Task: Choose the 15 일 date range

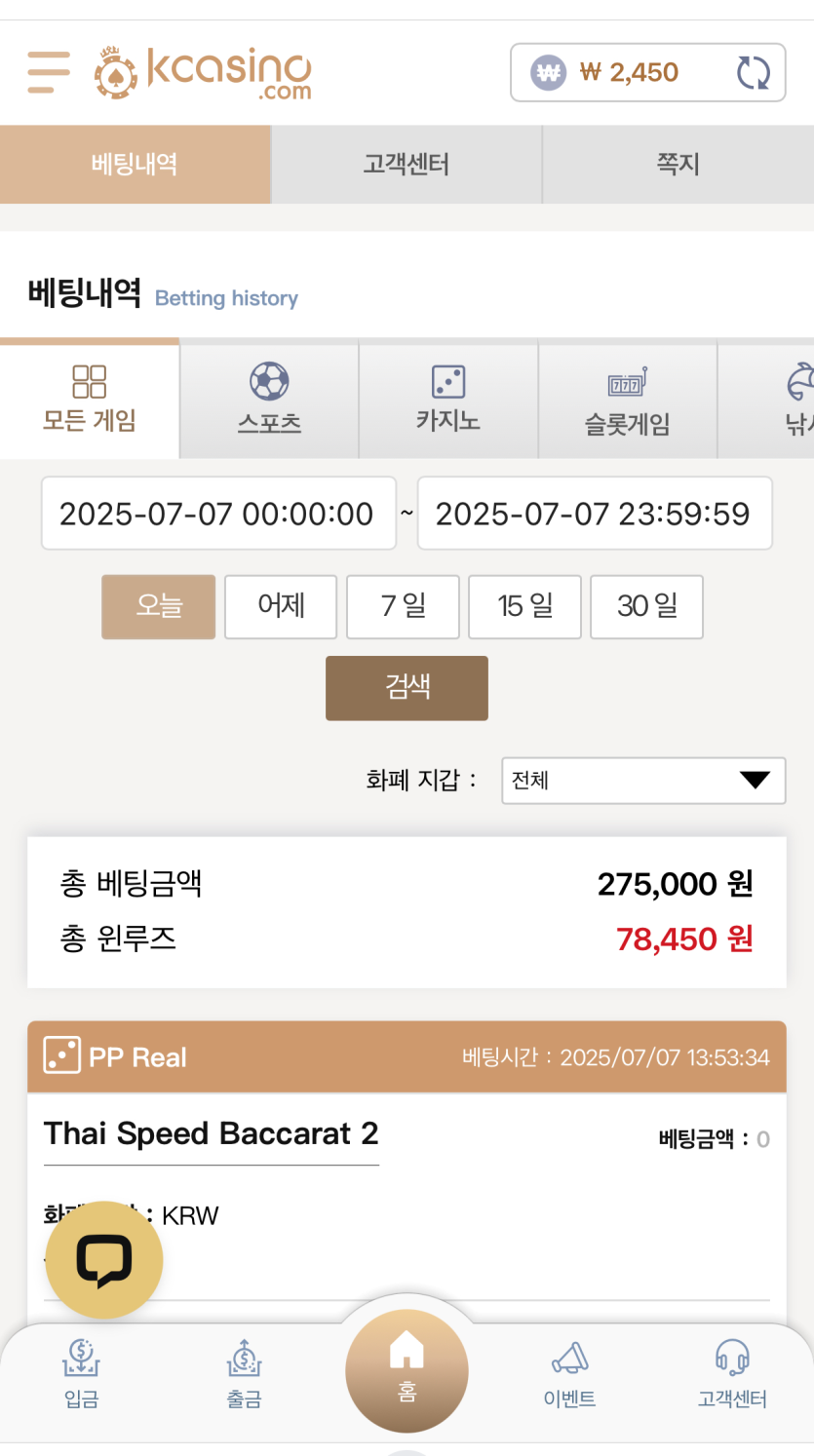Action: [x=524, y=606]
